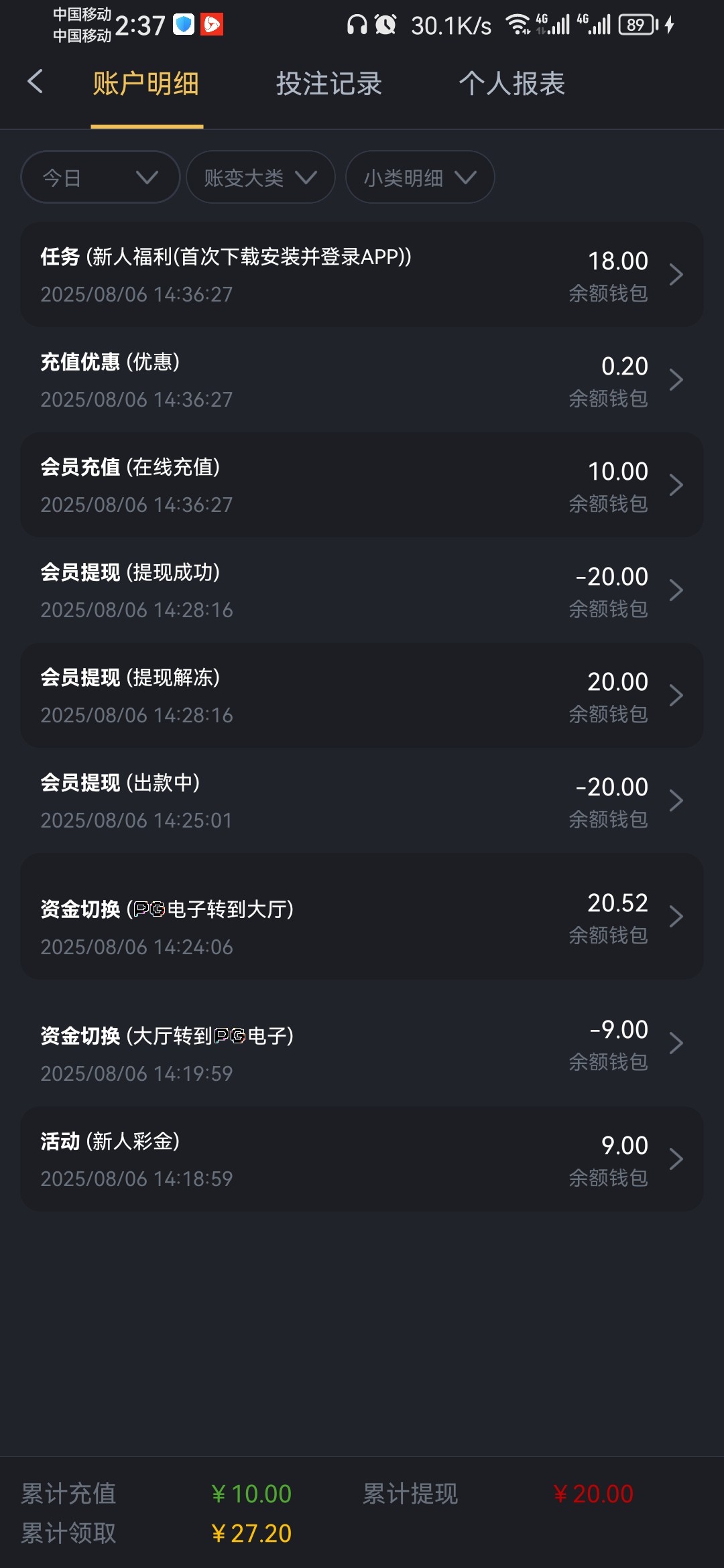This screenshot has height=1568, width=724.
Task: Go back using the top-left arrow
Action: point(35,82)
